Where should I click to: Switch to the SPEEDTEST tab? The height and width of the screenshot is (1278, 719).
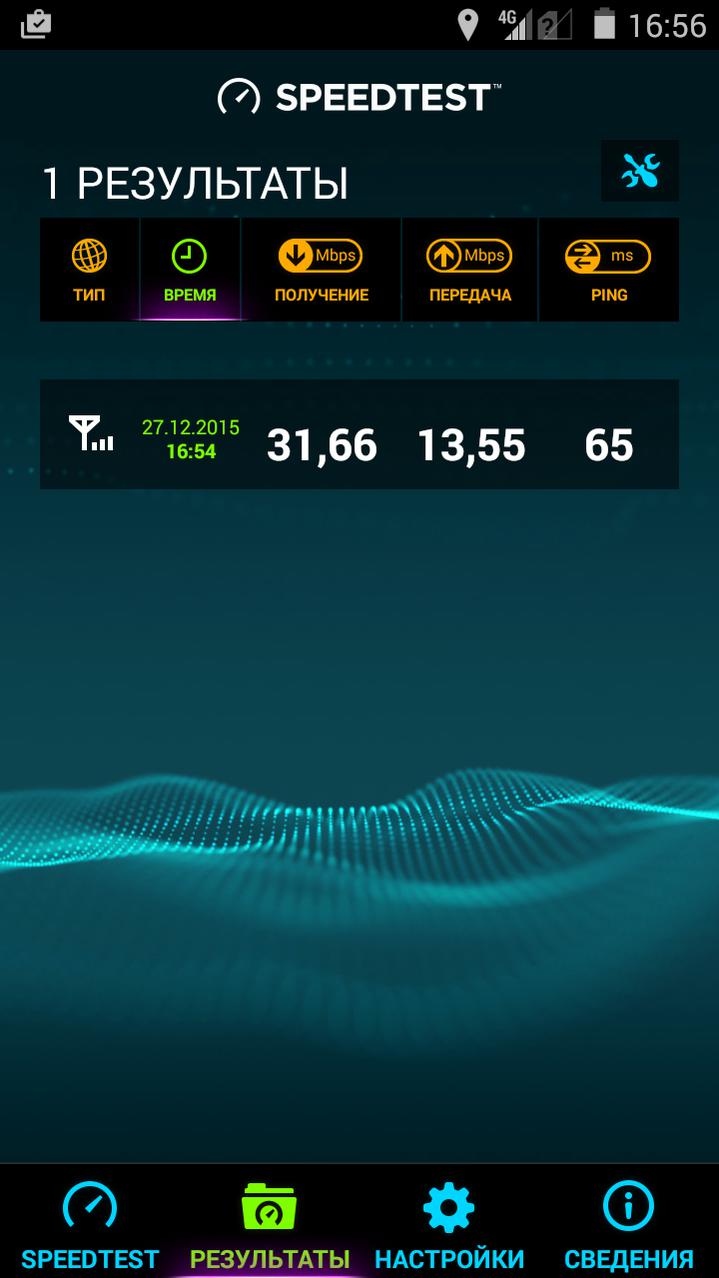pos(90,1222)
